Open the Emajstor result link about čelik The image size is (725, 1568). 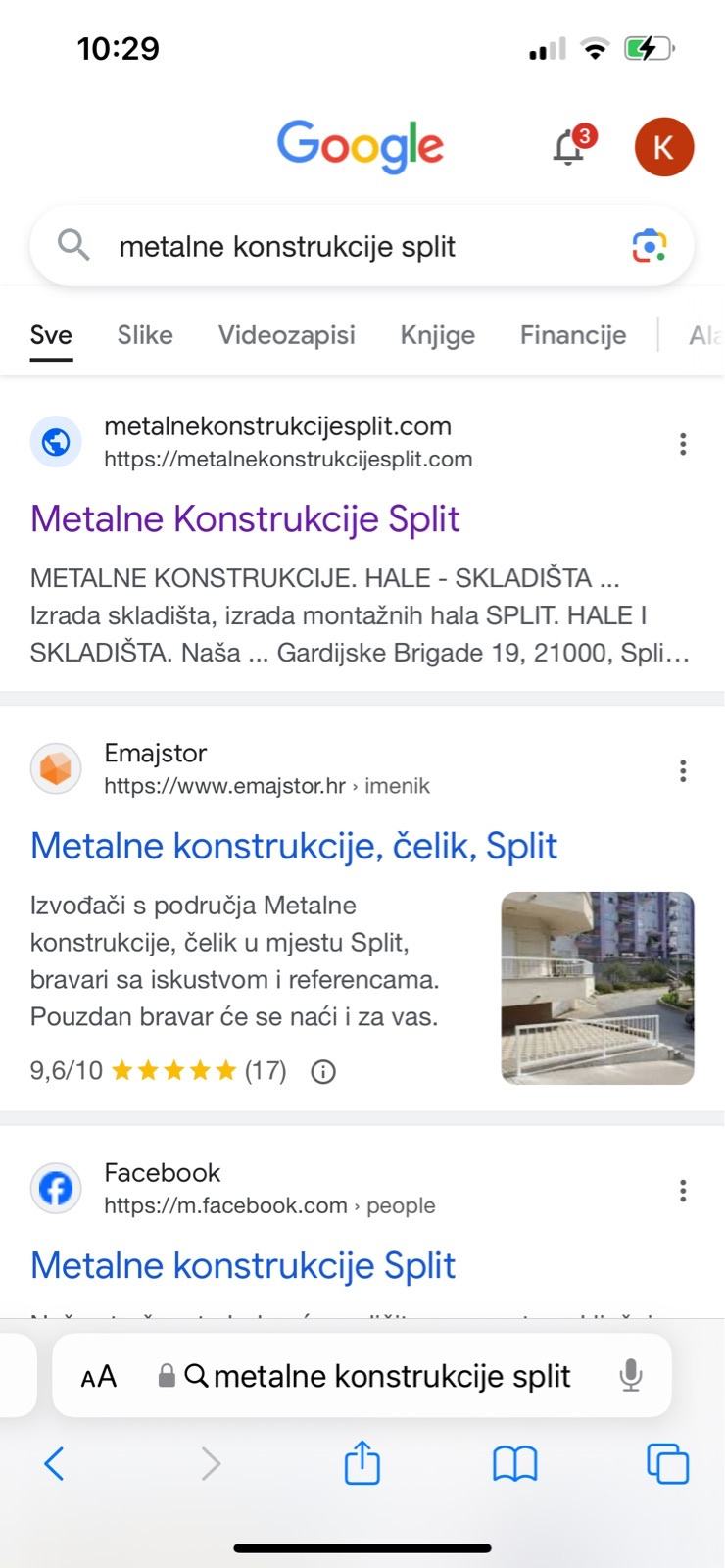click(x=294, y=844)
